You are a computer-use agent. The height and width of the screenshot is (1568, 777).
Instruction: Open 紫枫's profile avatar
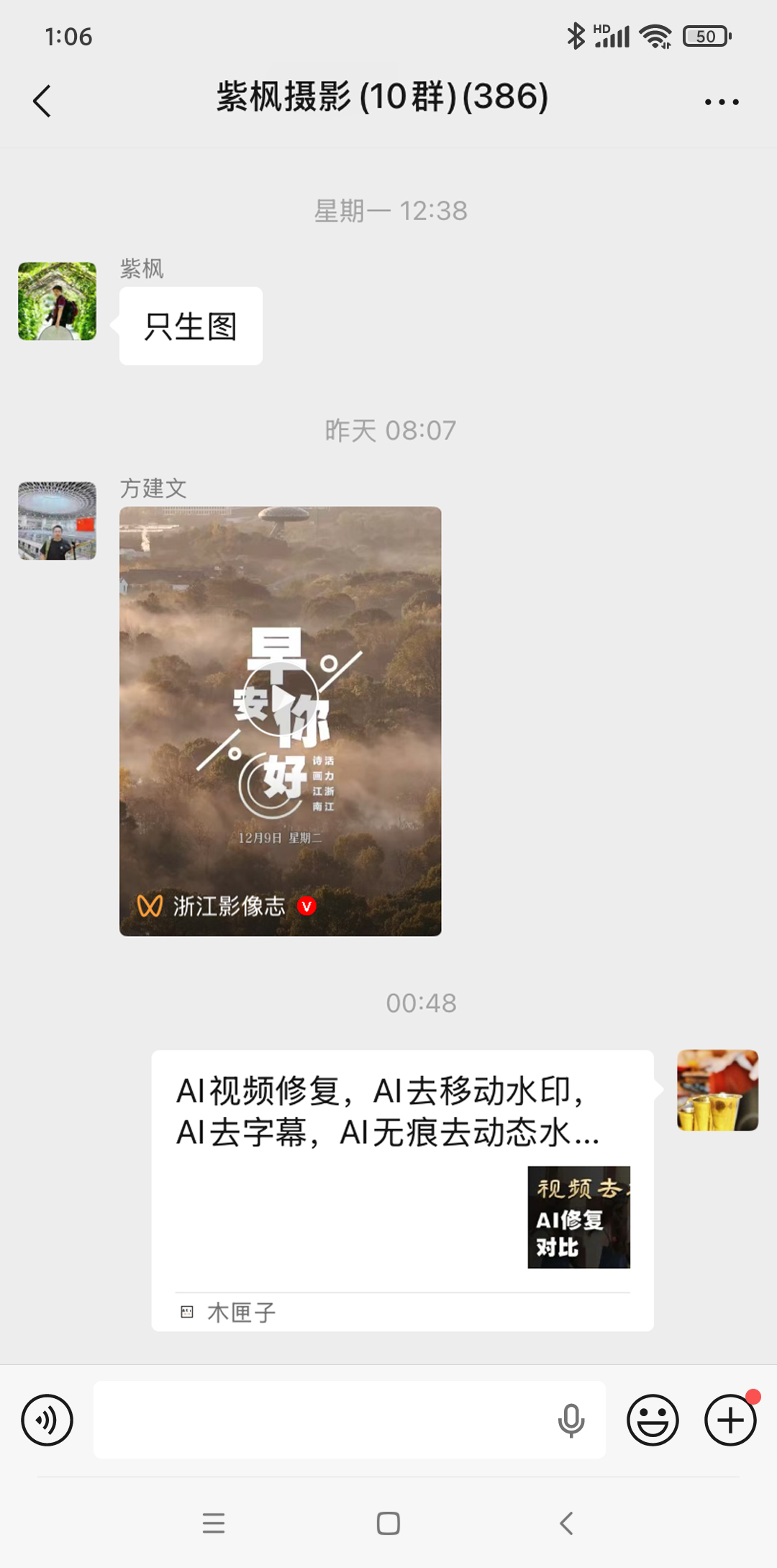click(58, 302)
